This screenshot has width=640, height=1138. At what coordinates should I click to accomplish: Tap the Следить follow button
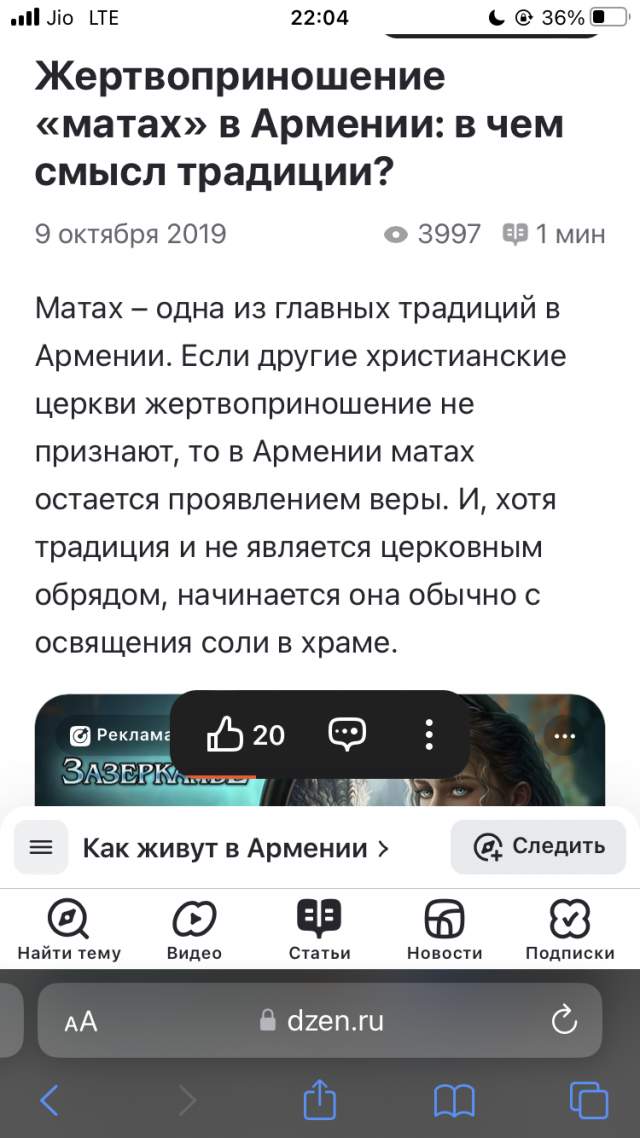539,847
